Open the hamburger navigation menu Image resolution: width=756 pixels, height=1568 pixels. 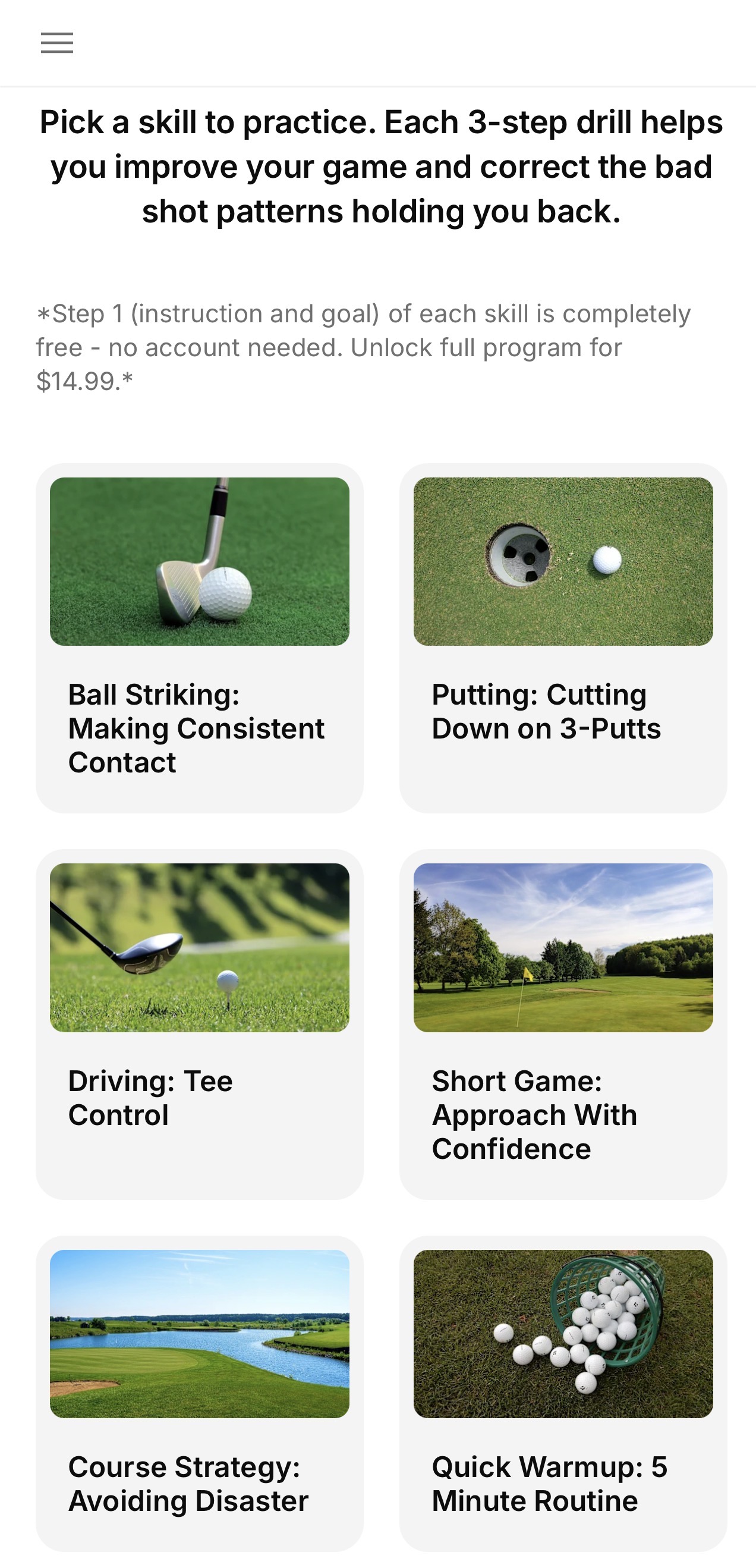coord(57,43)
